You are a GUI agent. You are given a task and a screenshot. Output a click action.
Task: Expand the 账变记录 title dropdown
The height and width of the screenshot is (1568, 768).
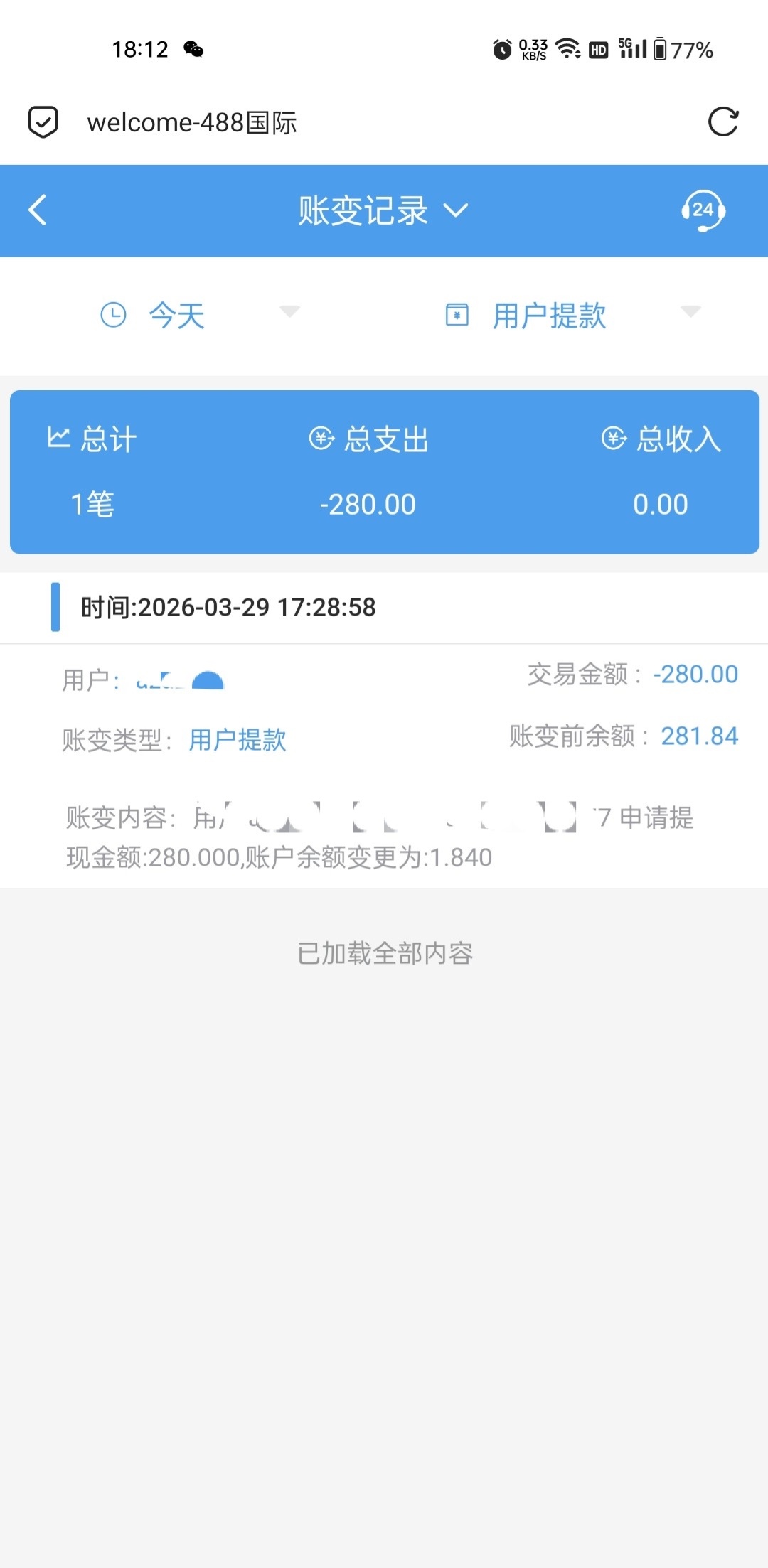[x=383, y=210]
